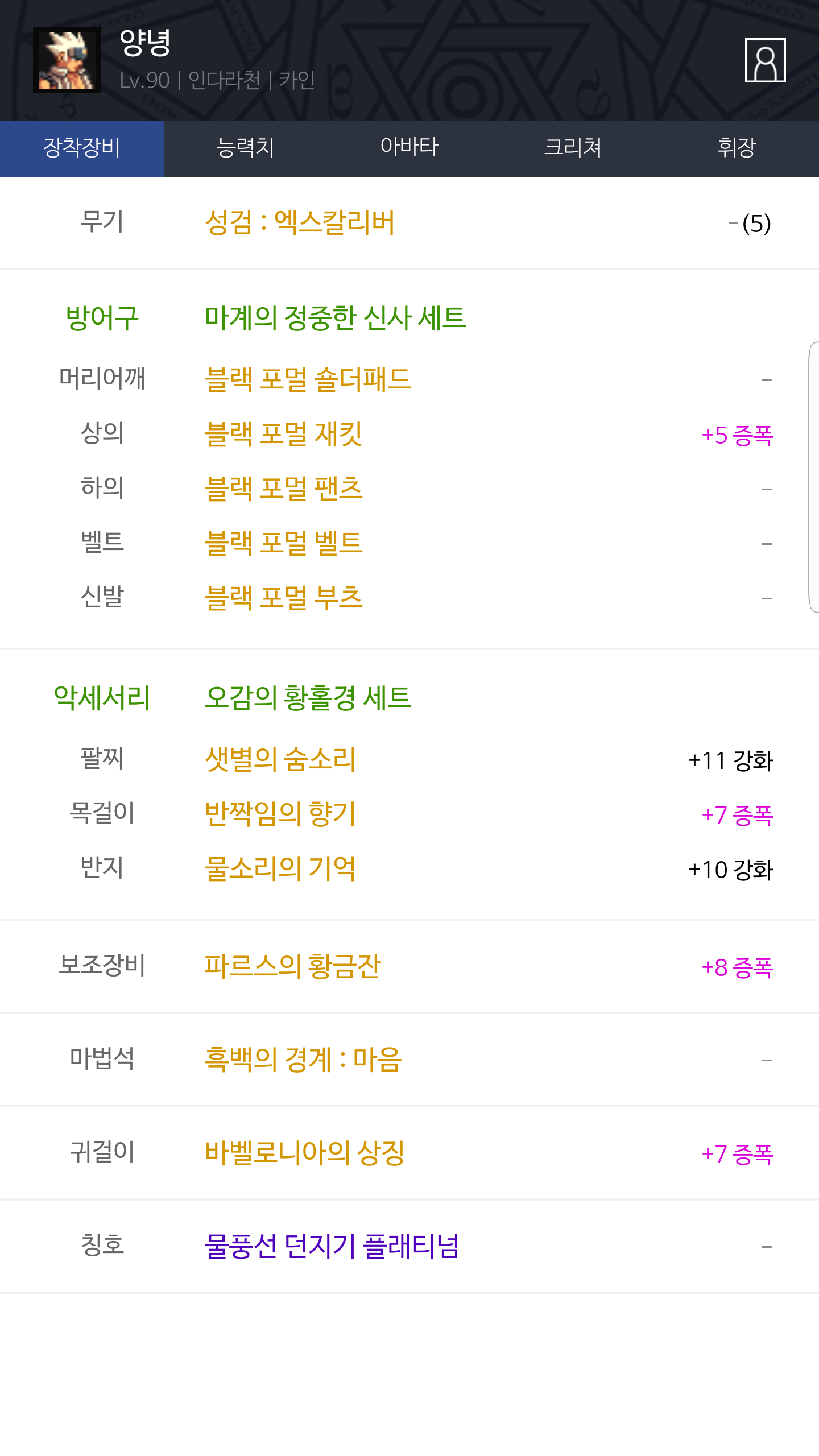Select the 장착장비 tab

[82, 148]
